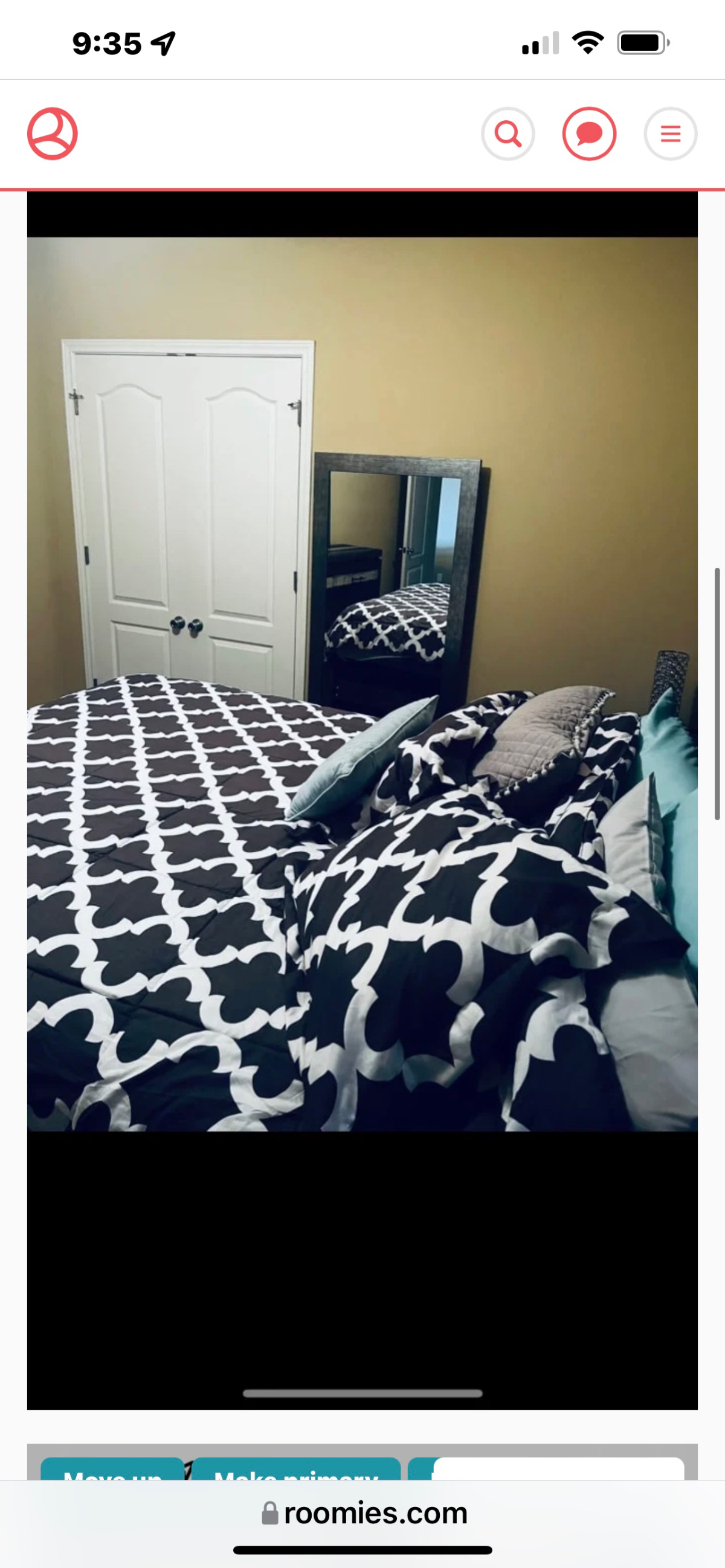725x1568 pixels.
Task: Tap the Make primary button
Action: (297, 1470)
